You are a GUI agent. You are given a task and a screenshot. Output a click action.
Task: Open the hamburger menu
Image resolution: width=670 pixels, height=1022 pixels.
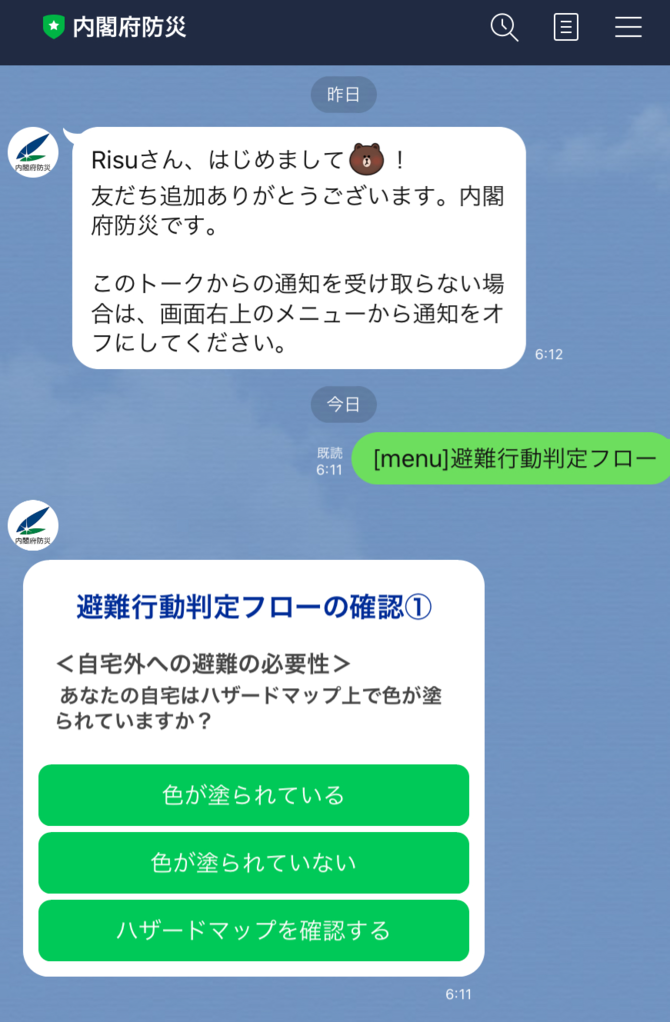coord(628,28)
